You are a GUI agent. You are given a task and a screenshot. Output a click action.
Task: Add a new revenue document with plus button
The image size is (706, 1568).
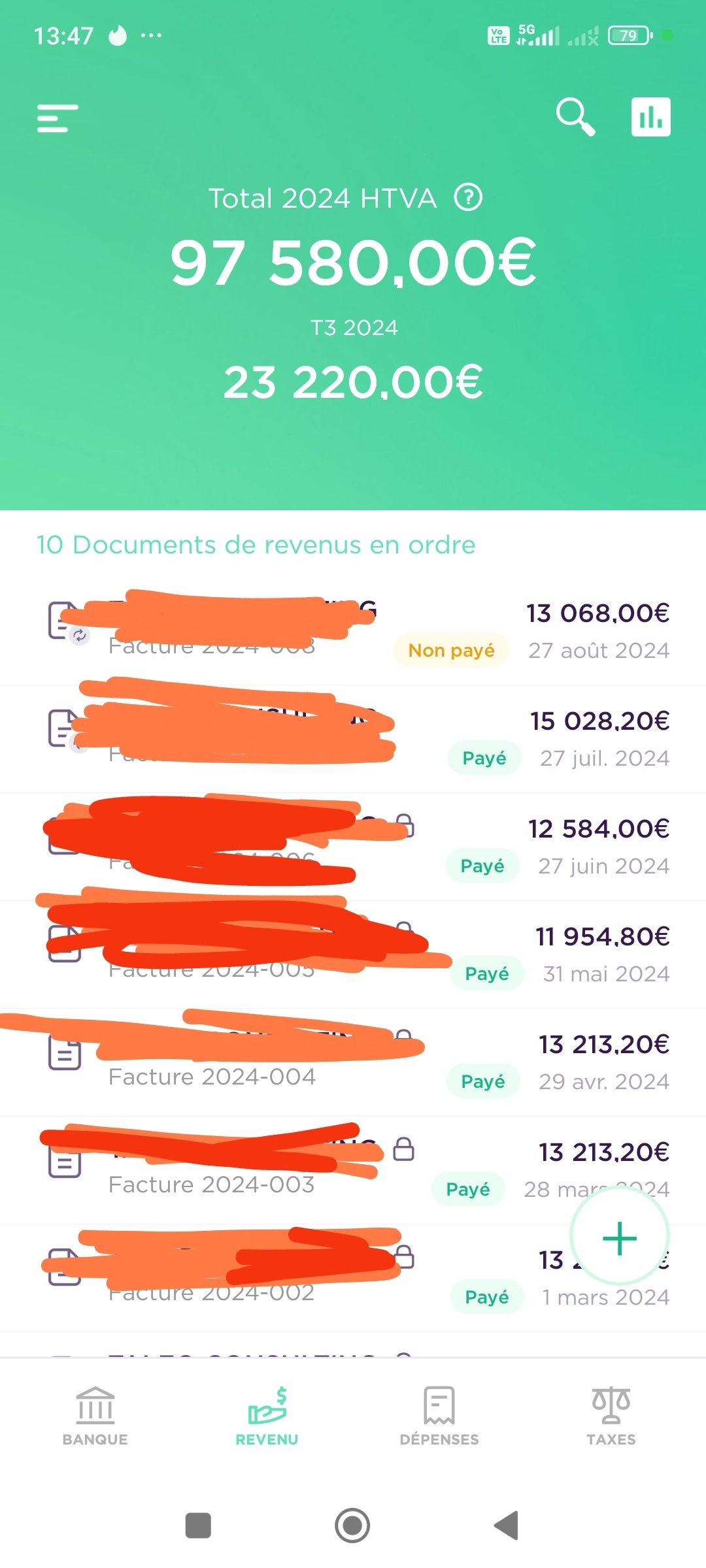click(619, 1237)
